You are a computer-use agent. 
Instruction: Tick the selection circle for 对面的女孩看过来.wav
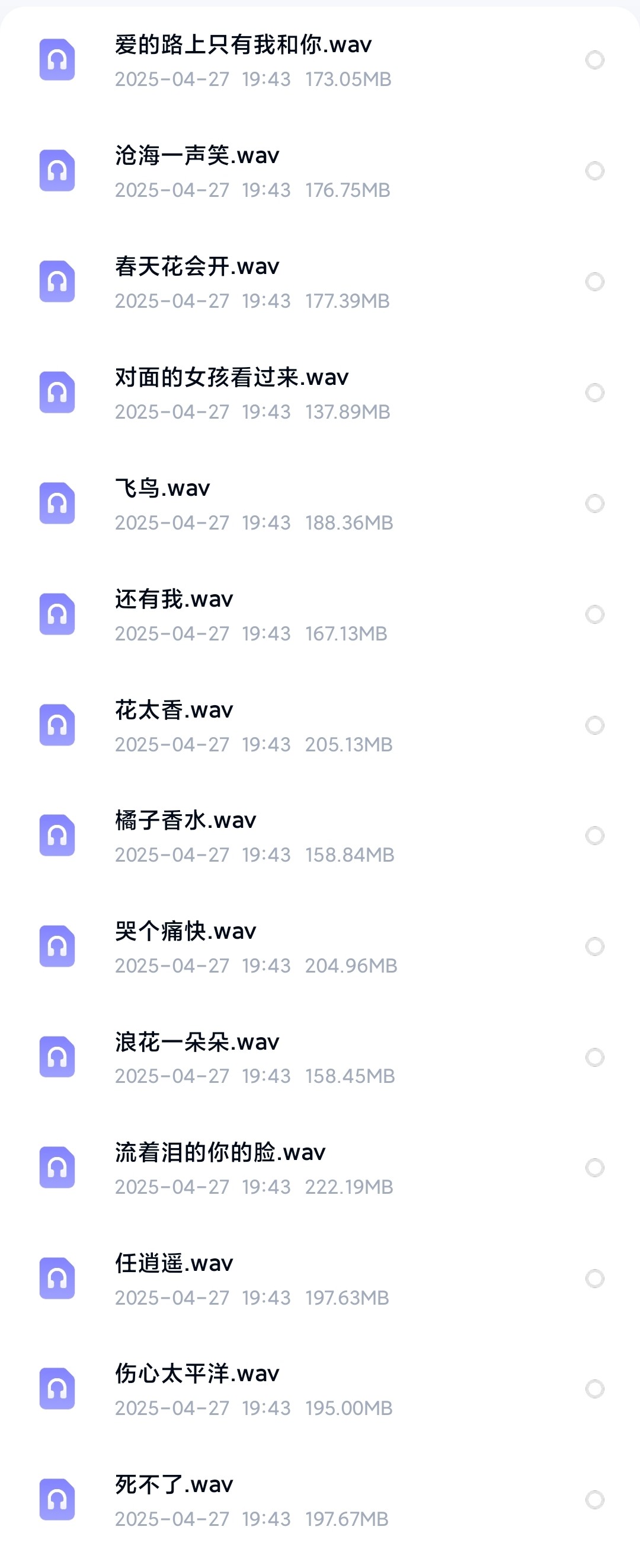pos(594,393)
